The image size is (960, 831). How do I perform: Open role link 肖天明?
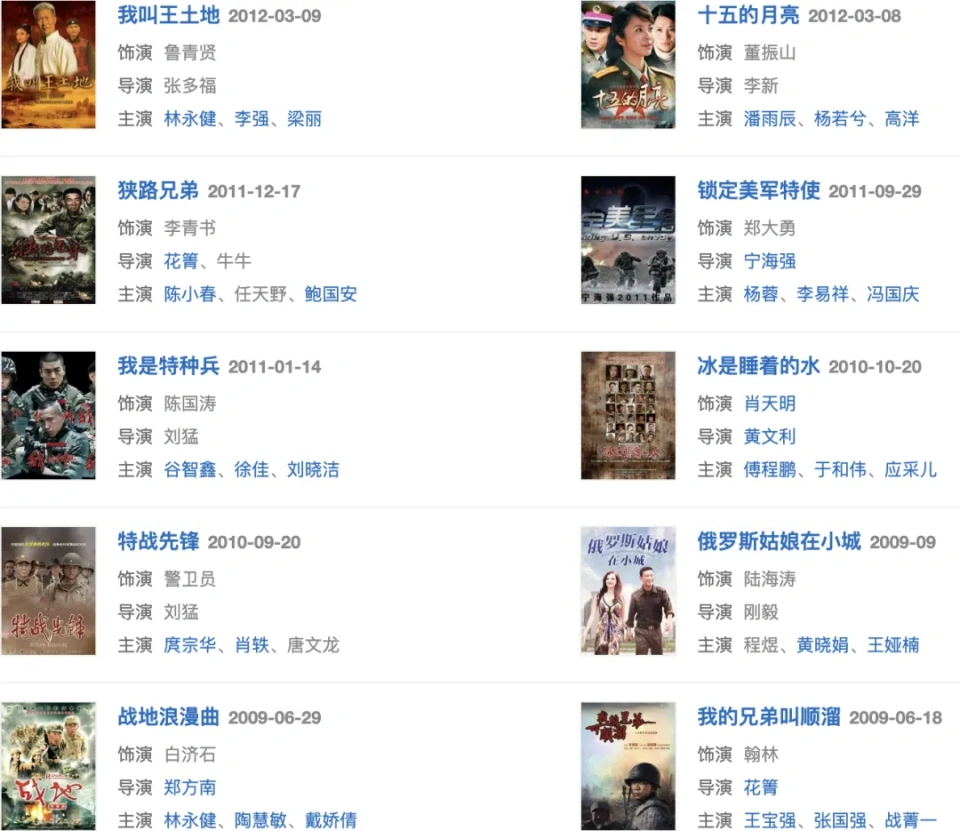tap(770, 403)
